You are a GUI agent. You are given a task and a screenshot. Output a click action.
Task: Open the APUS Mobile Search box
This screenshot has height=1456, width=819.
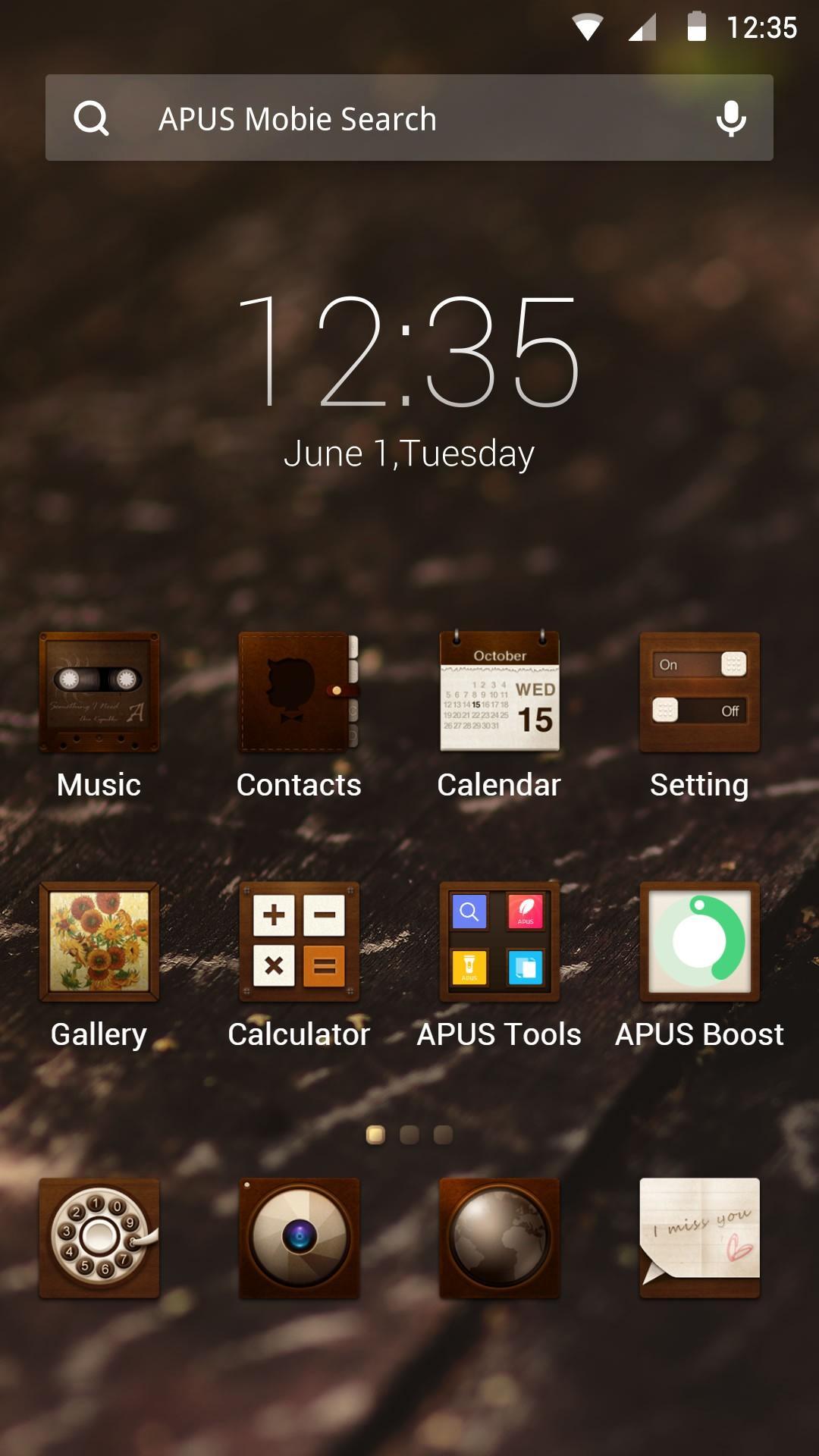[x=409, y=118]
